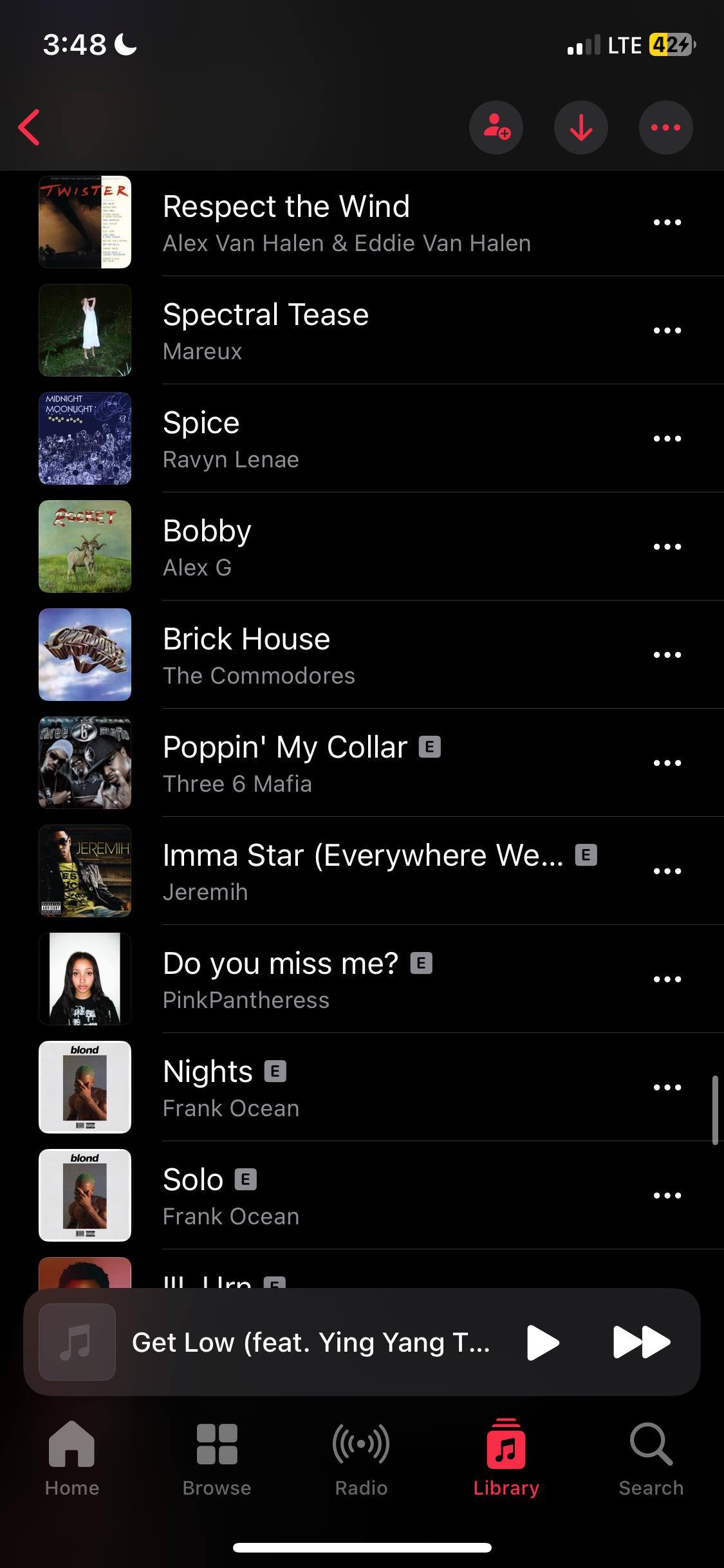Open more options for Solo
Image resolution: width=724 pixels, height=1568 pixels.
667,1196
